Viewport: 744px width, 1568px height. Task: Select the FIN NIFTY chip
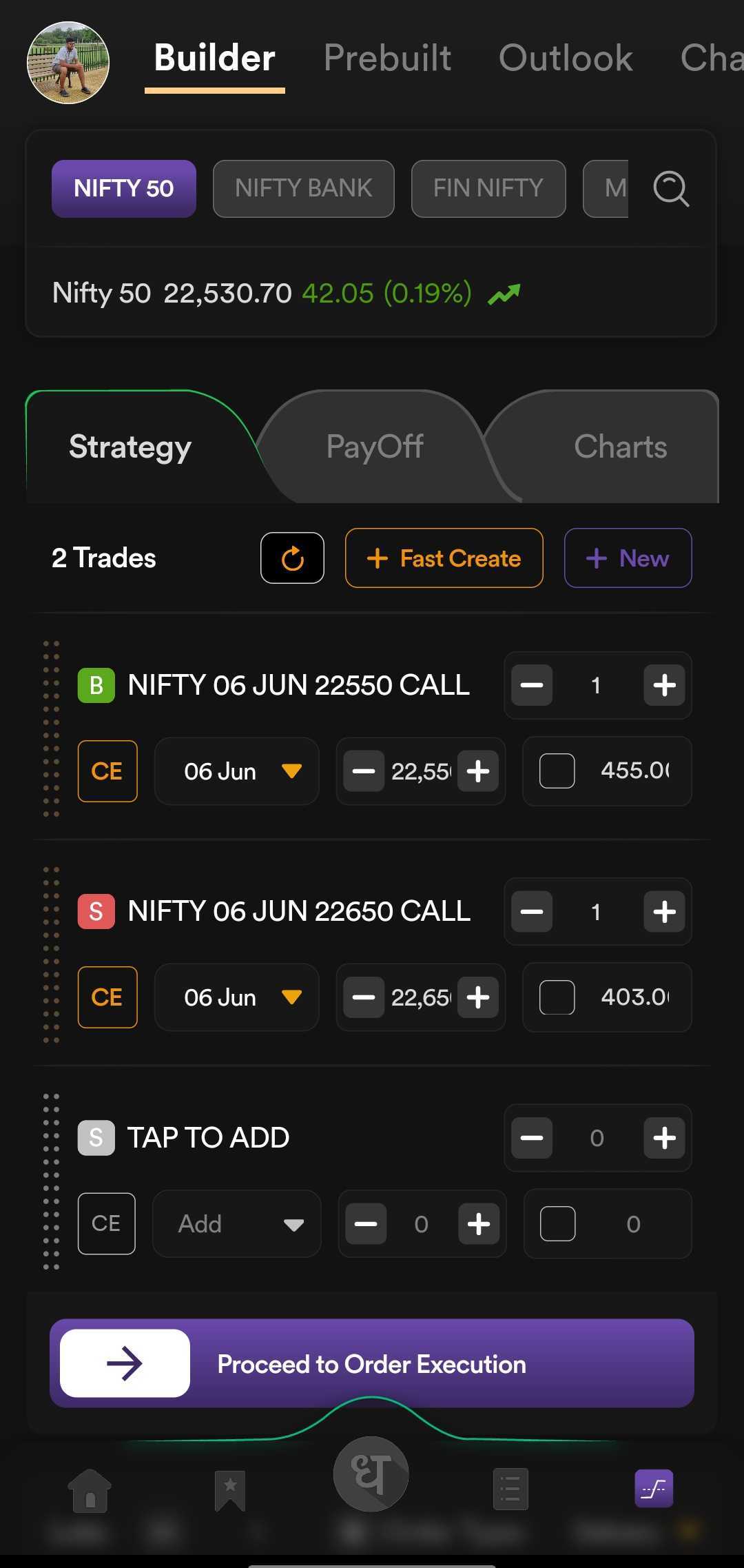pos(488,189)
